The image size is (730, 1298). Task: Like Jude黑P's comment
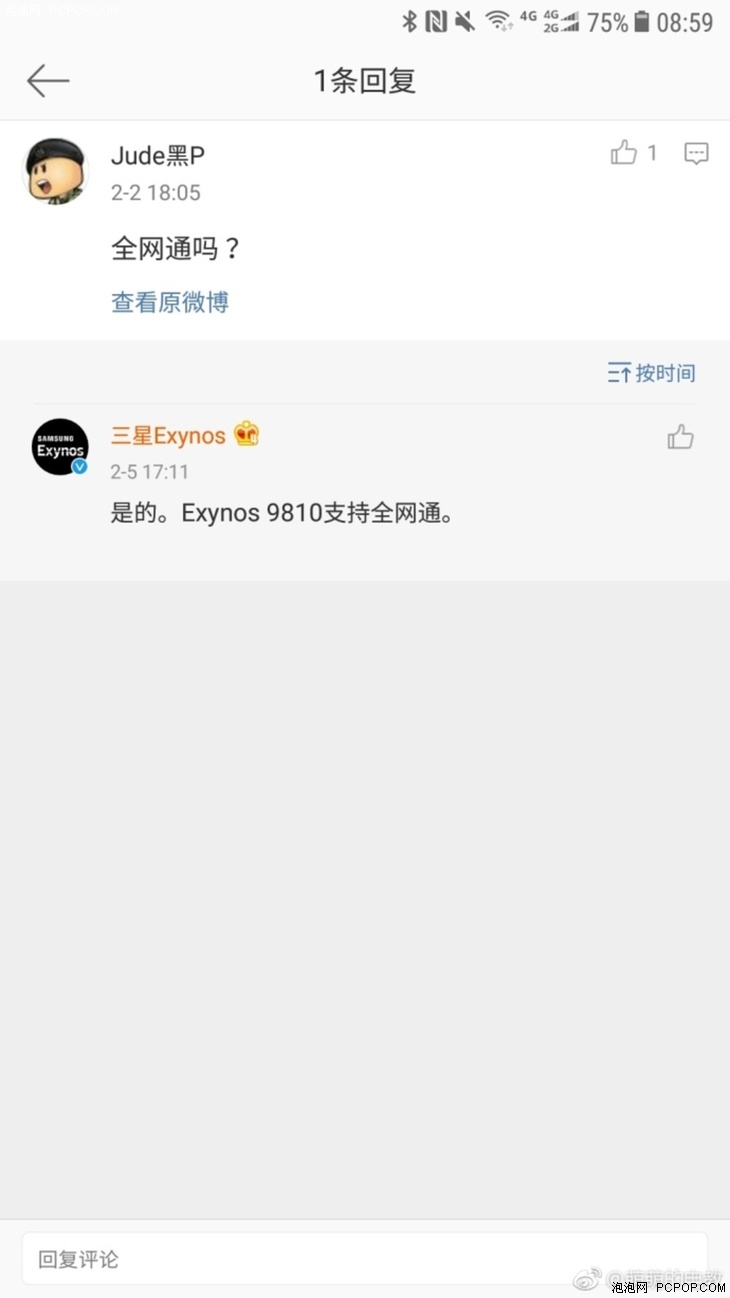coord(624,153)
